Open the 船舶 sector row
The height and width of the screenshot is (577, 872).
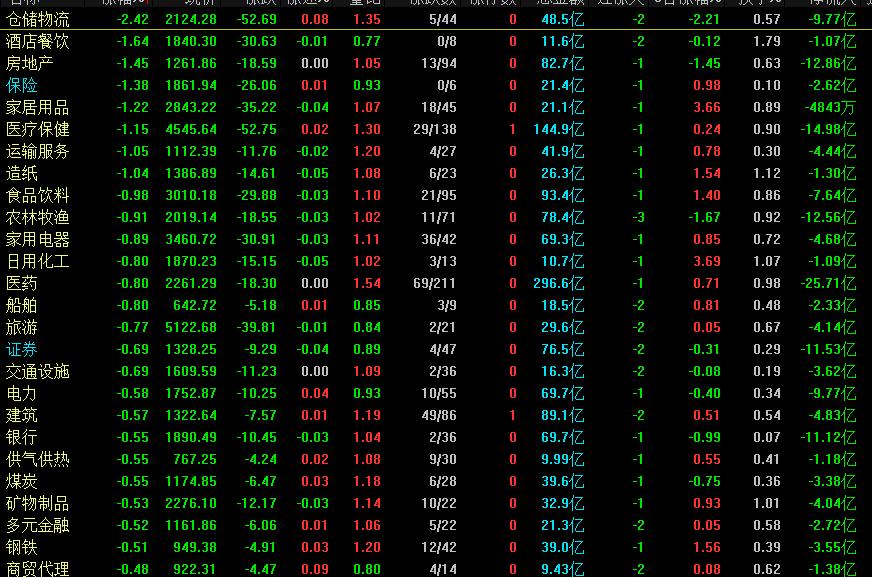[22, 305]
